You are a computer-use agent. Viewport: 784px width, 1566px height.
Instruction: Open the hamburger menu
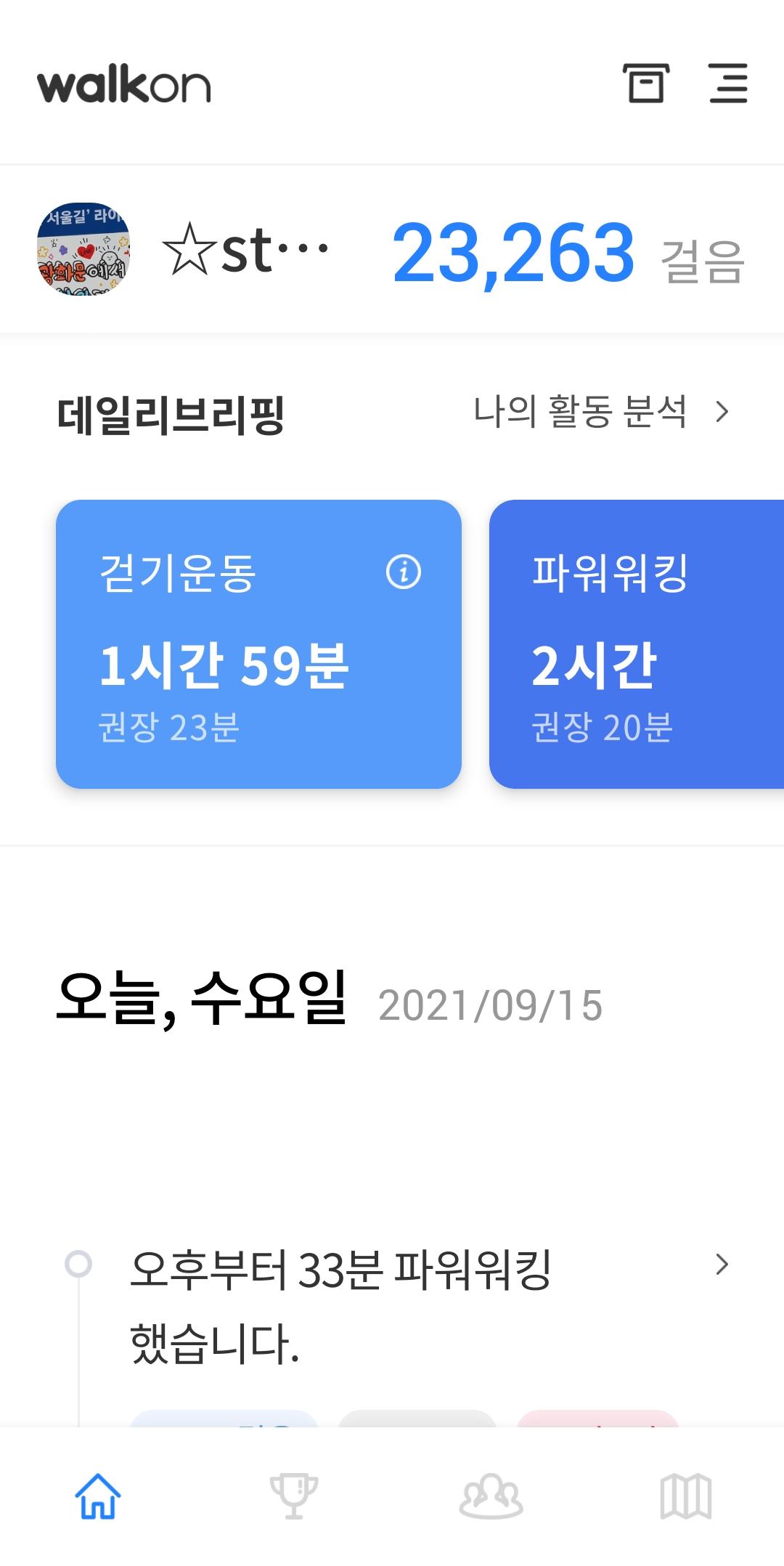tap(728, 84)
